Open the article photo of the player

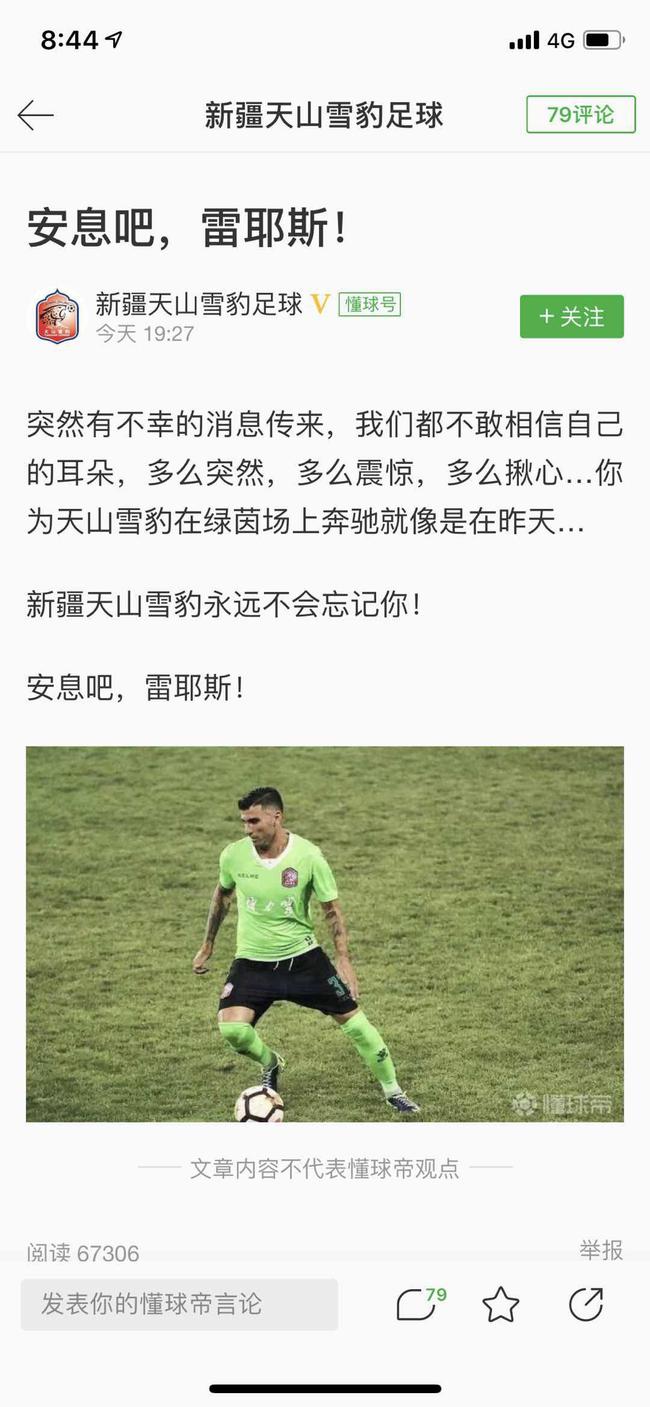(x=325, y=934)
